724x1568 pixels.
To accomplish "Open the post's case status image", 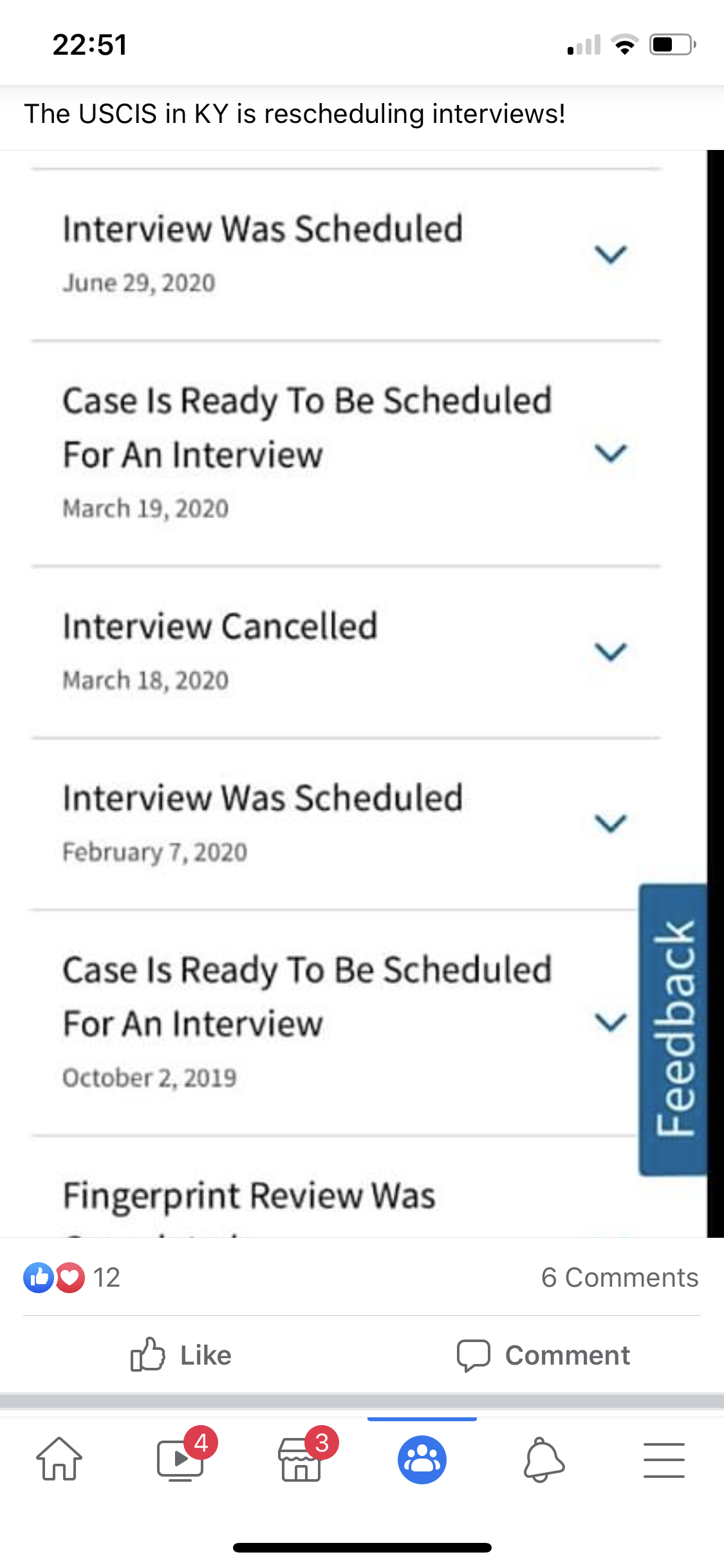I will coord(362,693).
